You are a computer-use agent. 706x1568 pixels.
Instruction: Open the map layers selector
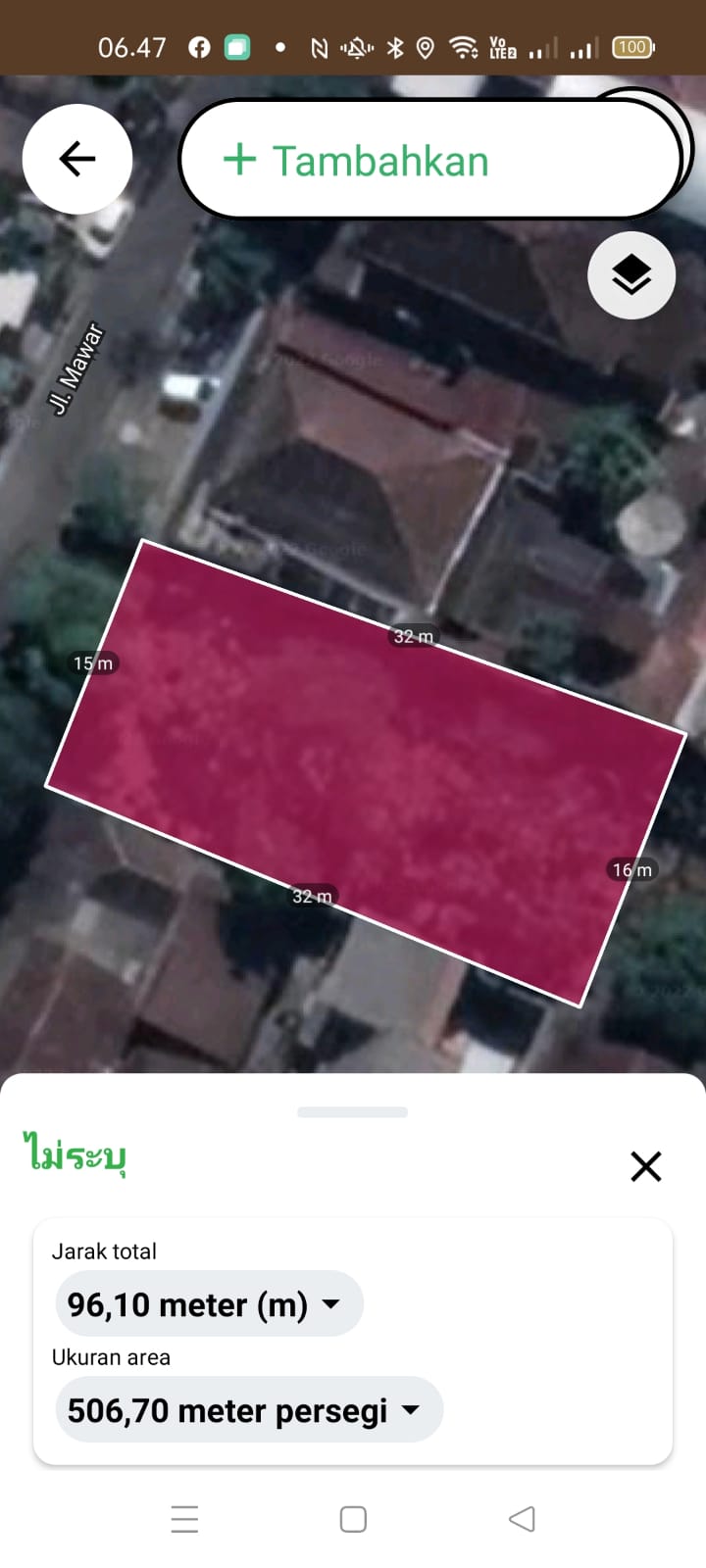pyautogui.click(x=631, y=275)
